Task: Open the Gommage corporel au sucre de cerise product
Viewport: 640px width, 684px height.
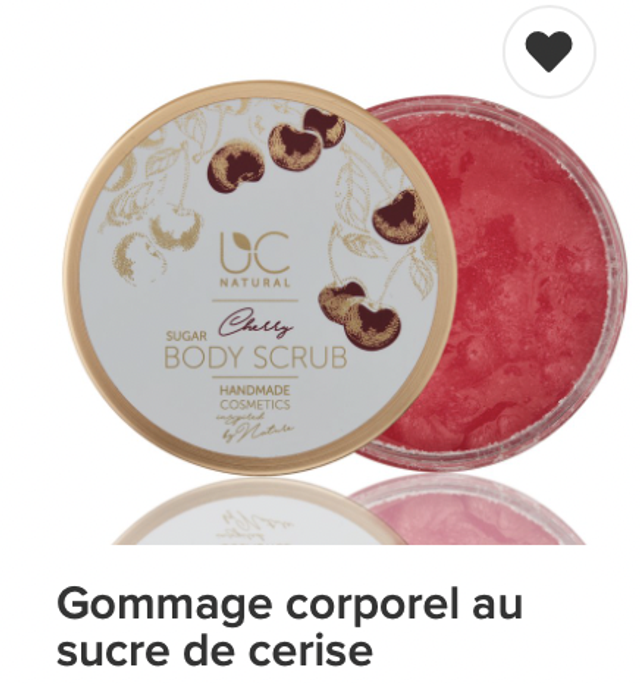Action: pos(290,627)
